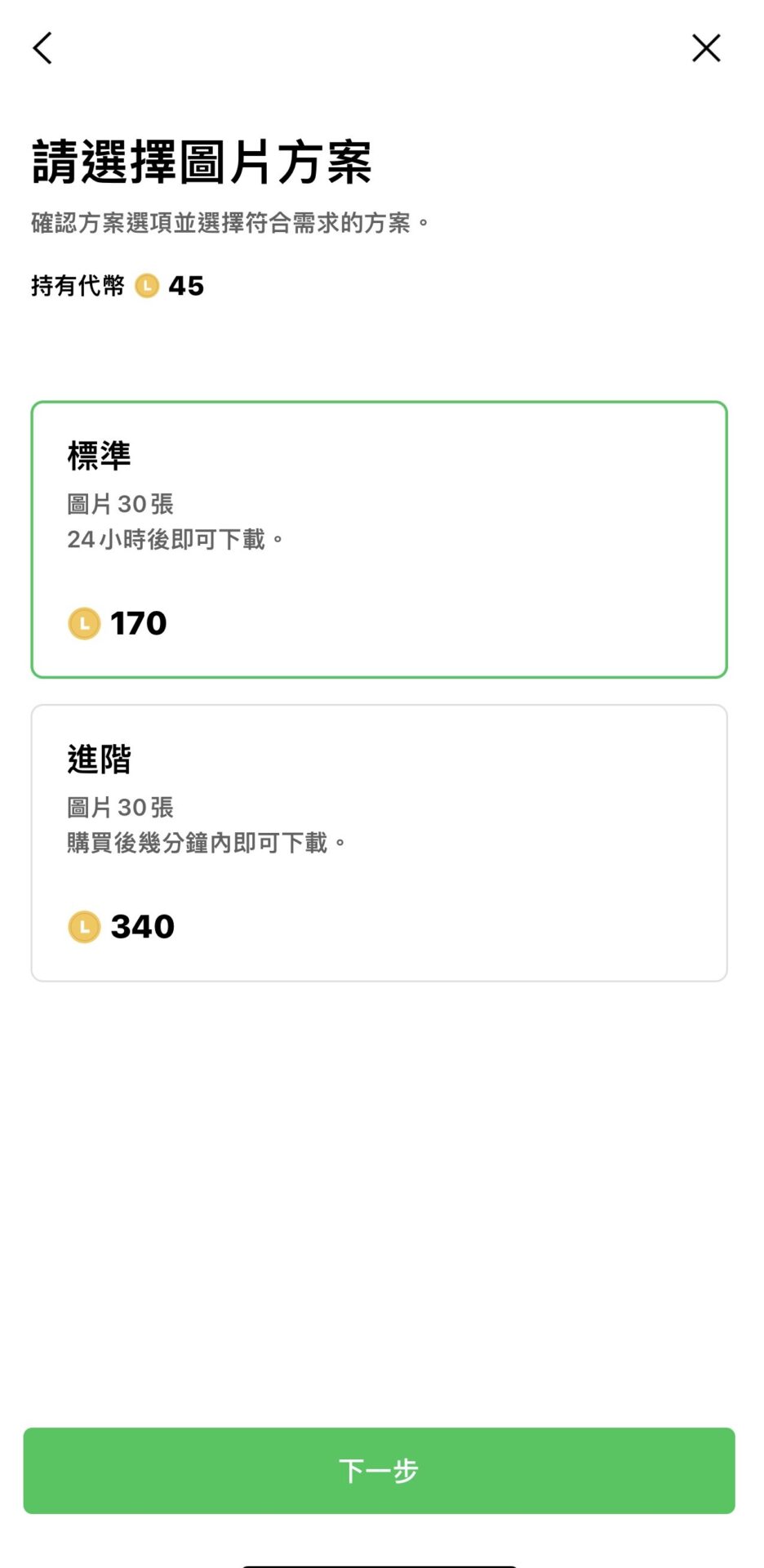Select the 標準 plan for 170 coins
This screenshot has width=764, height=1568.
379,539
